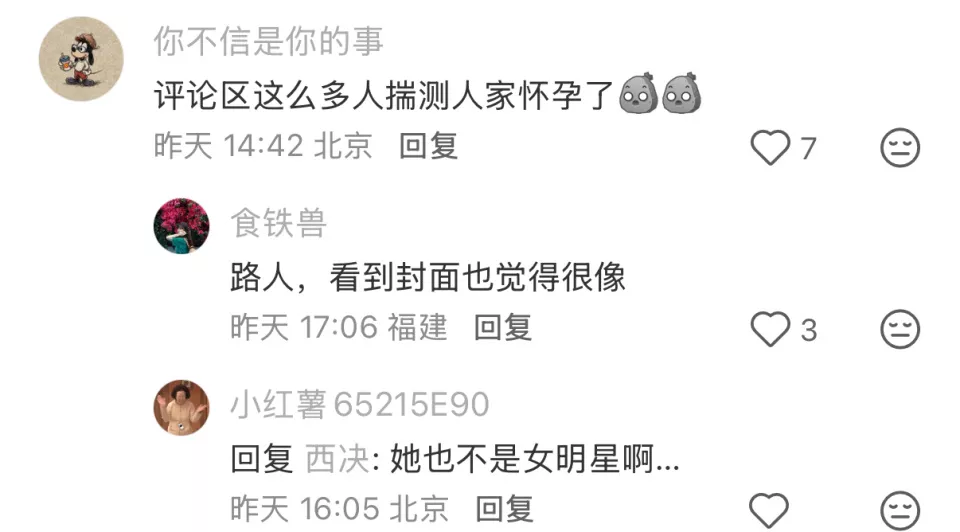
Task: Open 食铁兽's profile picture
Action: 181,226
